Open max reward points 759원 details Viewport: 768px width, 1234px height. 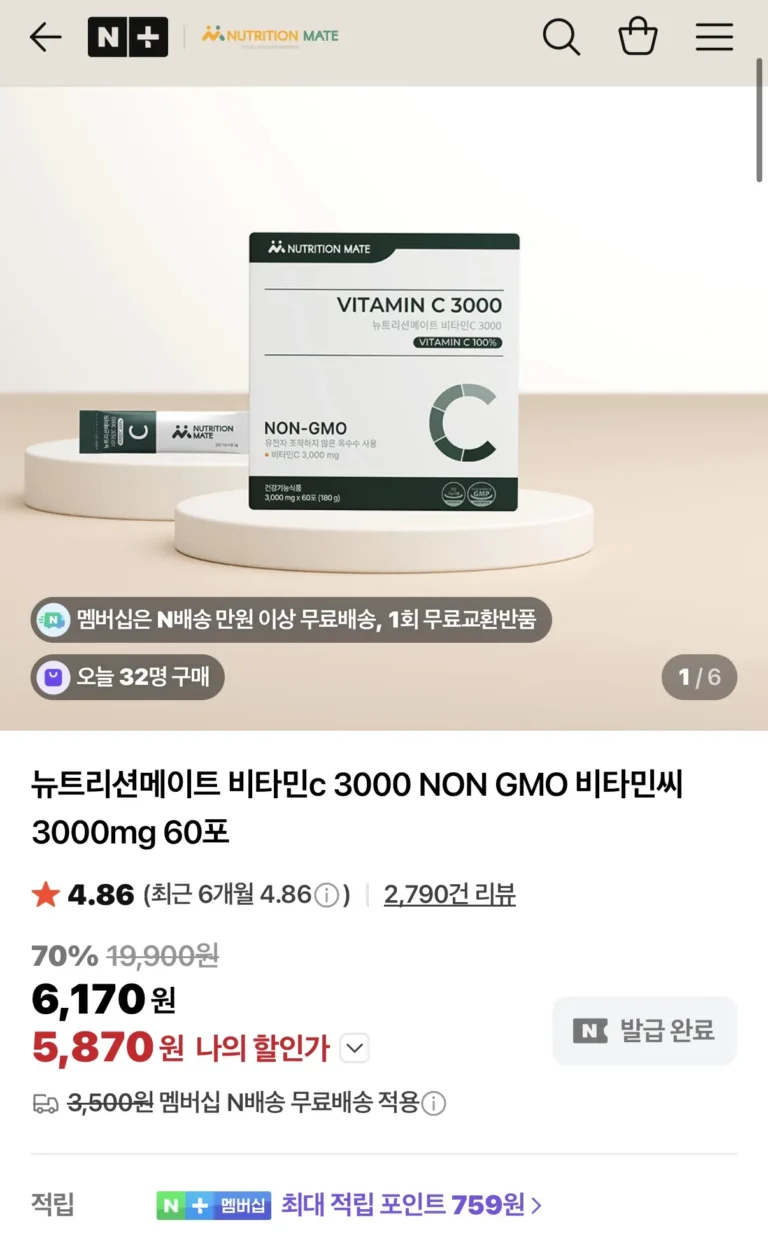(411, 1205)
